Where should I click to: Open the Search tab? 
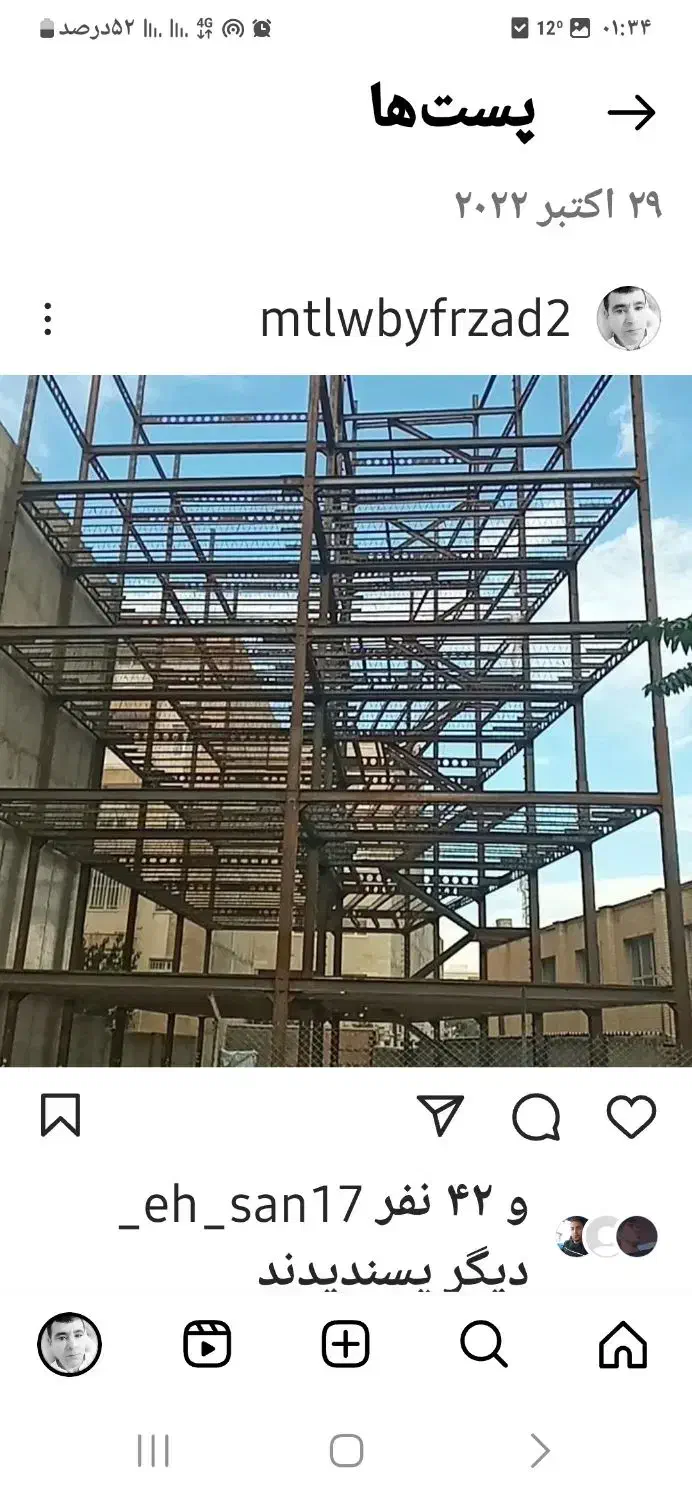point(484,1345)
